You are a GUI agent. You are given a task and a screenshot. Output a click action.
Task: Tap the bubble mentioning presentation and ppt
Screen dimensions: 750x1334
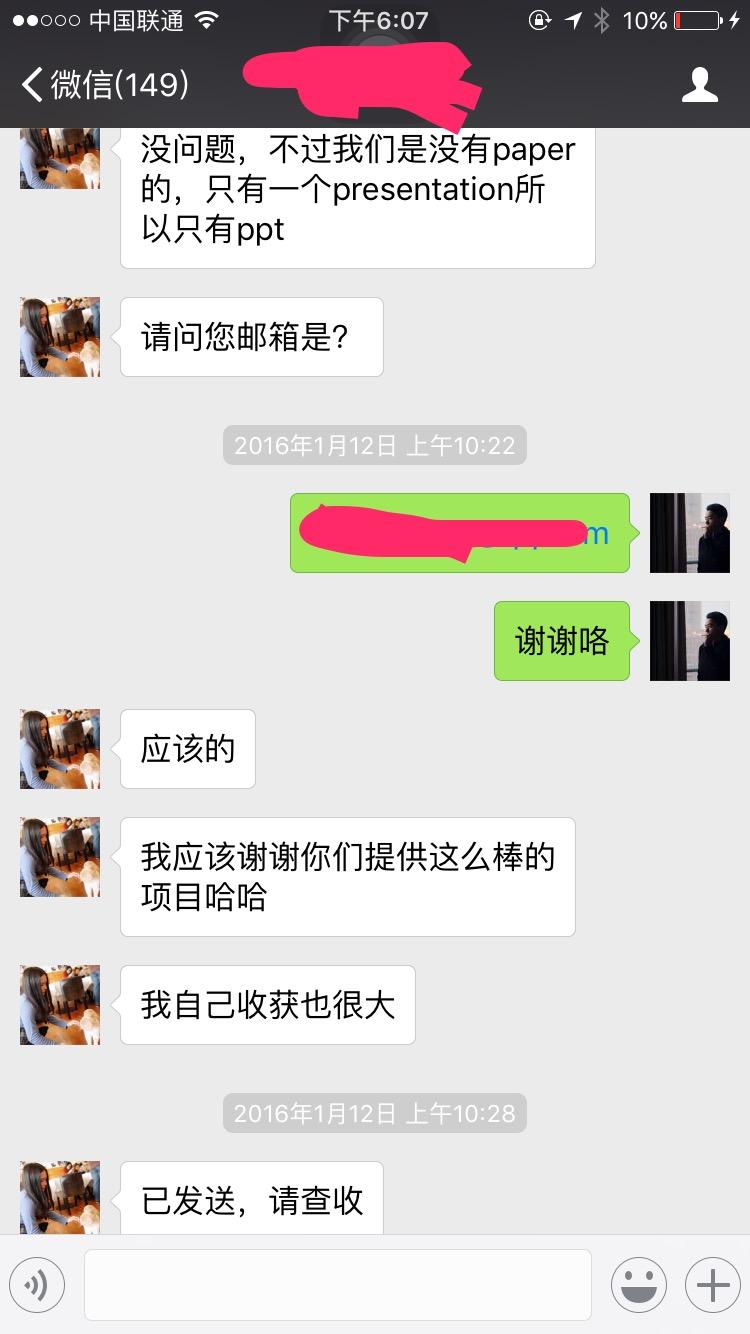[x=357, y=197]
